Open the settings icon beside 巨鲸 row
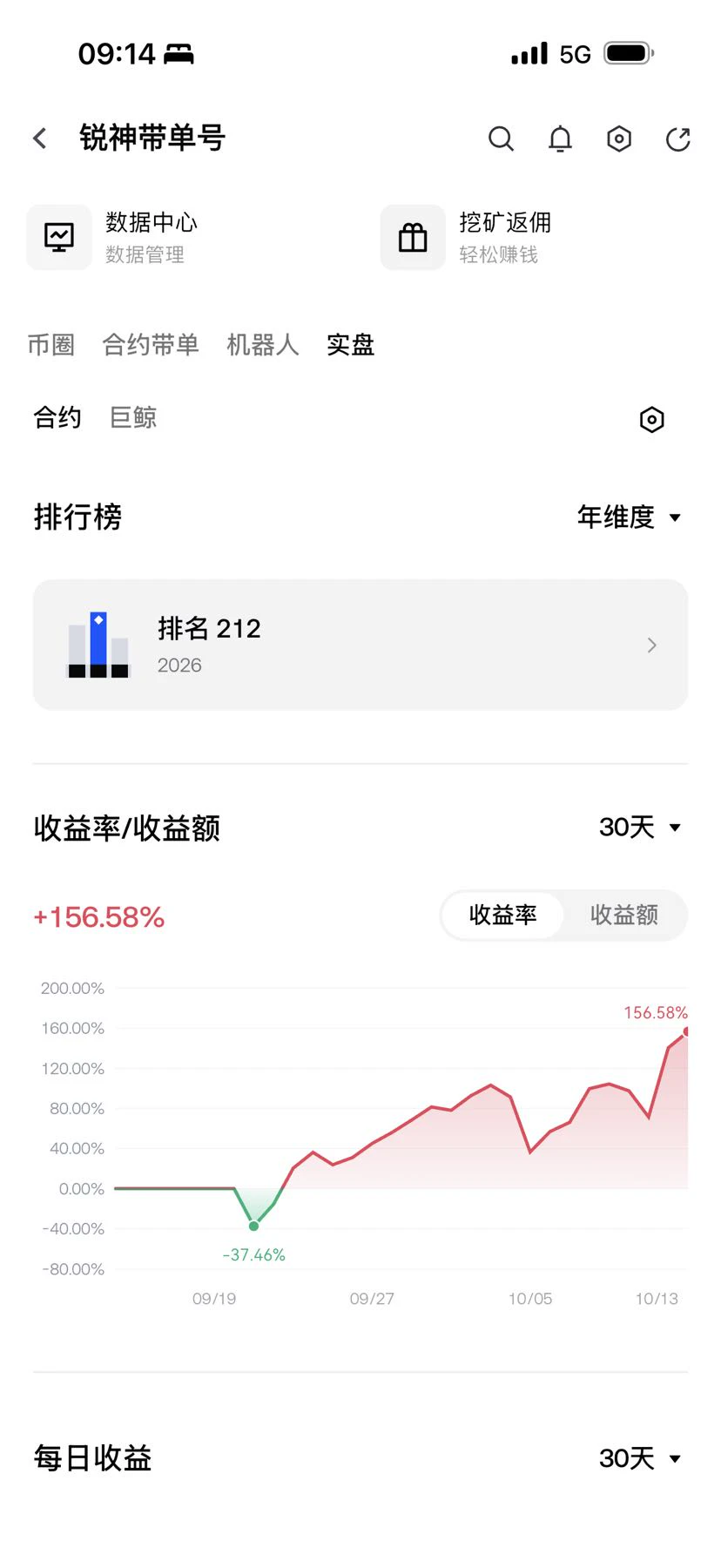Viewport: 721px width, 1568px height. click(x=652, y=420)
